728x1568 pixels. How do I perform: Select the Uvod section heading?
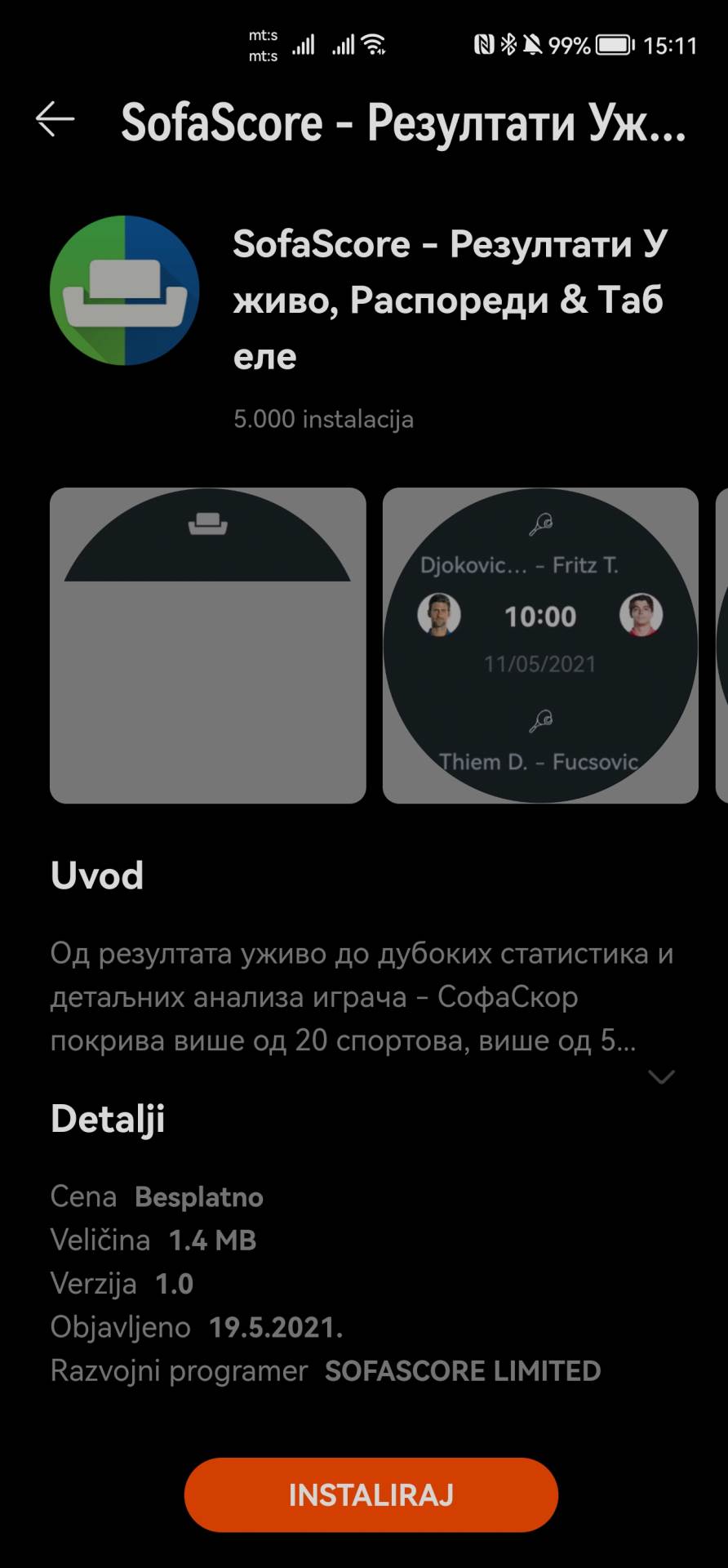click(97, 875)
